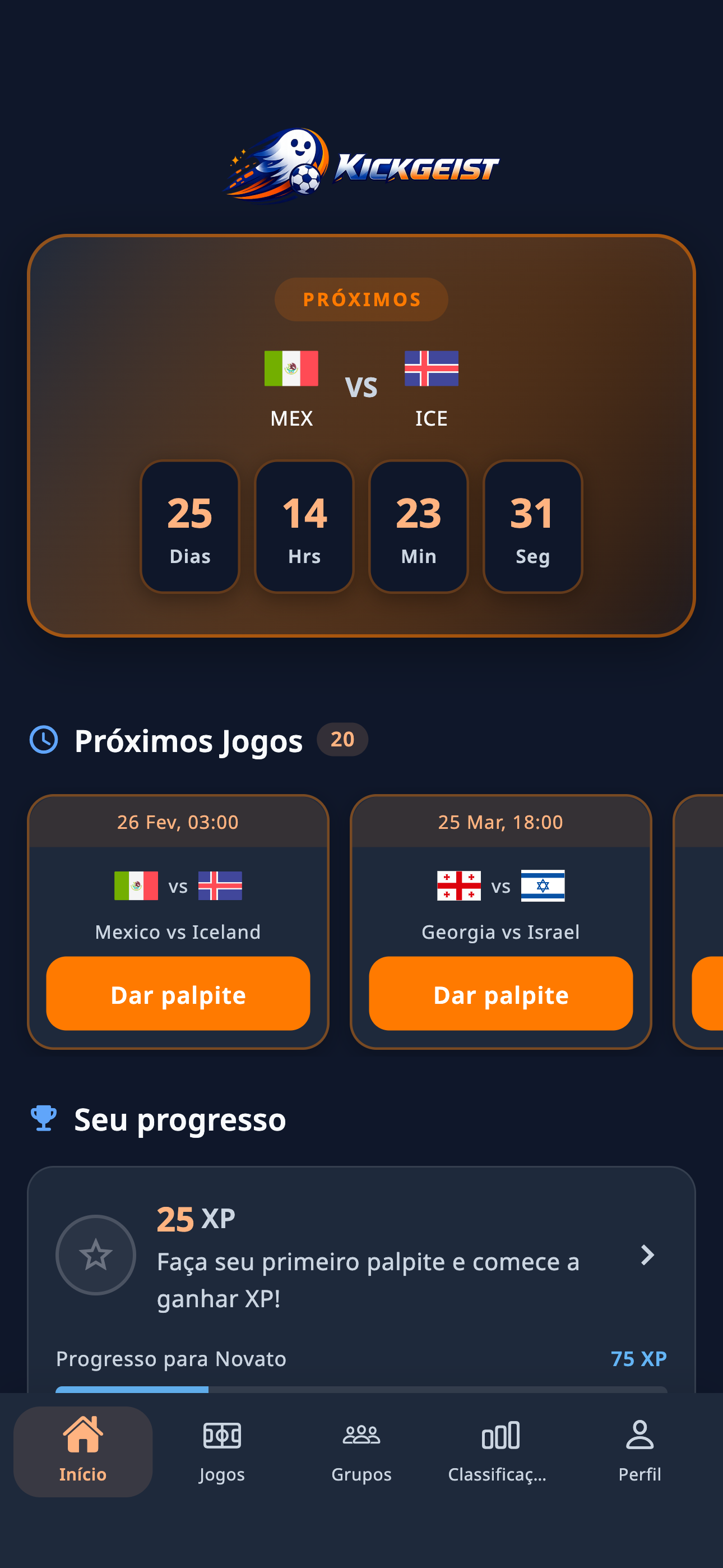Click the 20 counter next to Próximos Jogos
The width and height of the screenshot is (723, 1568).
[x=342, y=740]
